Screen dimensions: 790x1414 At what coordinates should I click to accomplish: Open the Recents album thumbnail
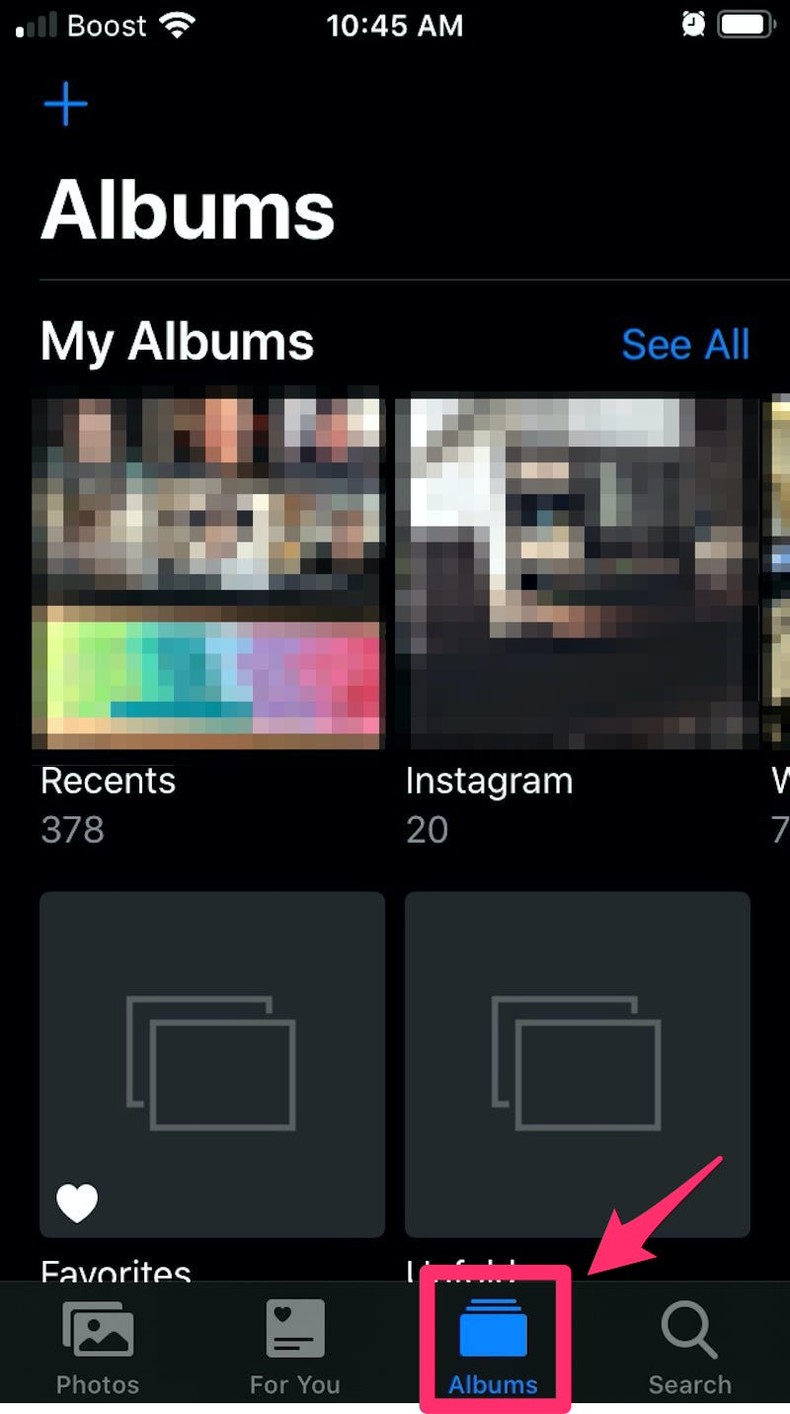pos(206,573)
